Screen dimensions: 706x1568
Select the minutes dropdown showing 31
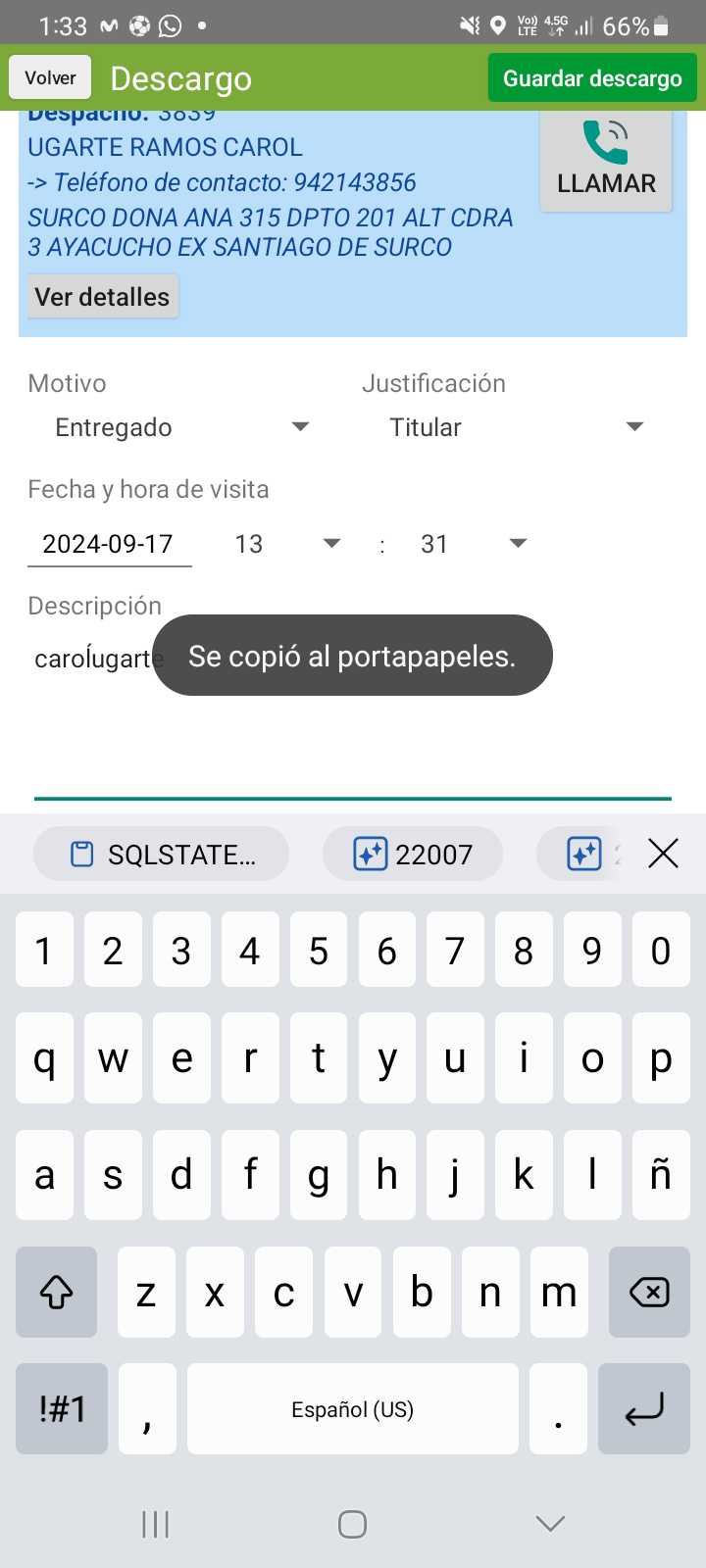coord(473,544)
